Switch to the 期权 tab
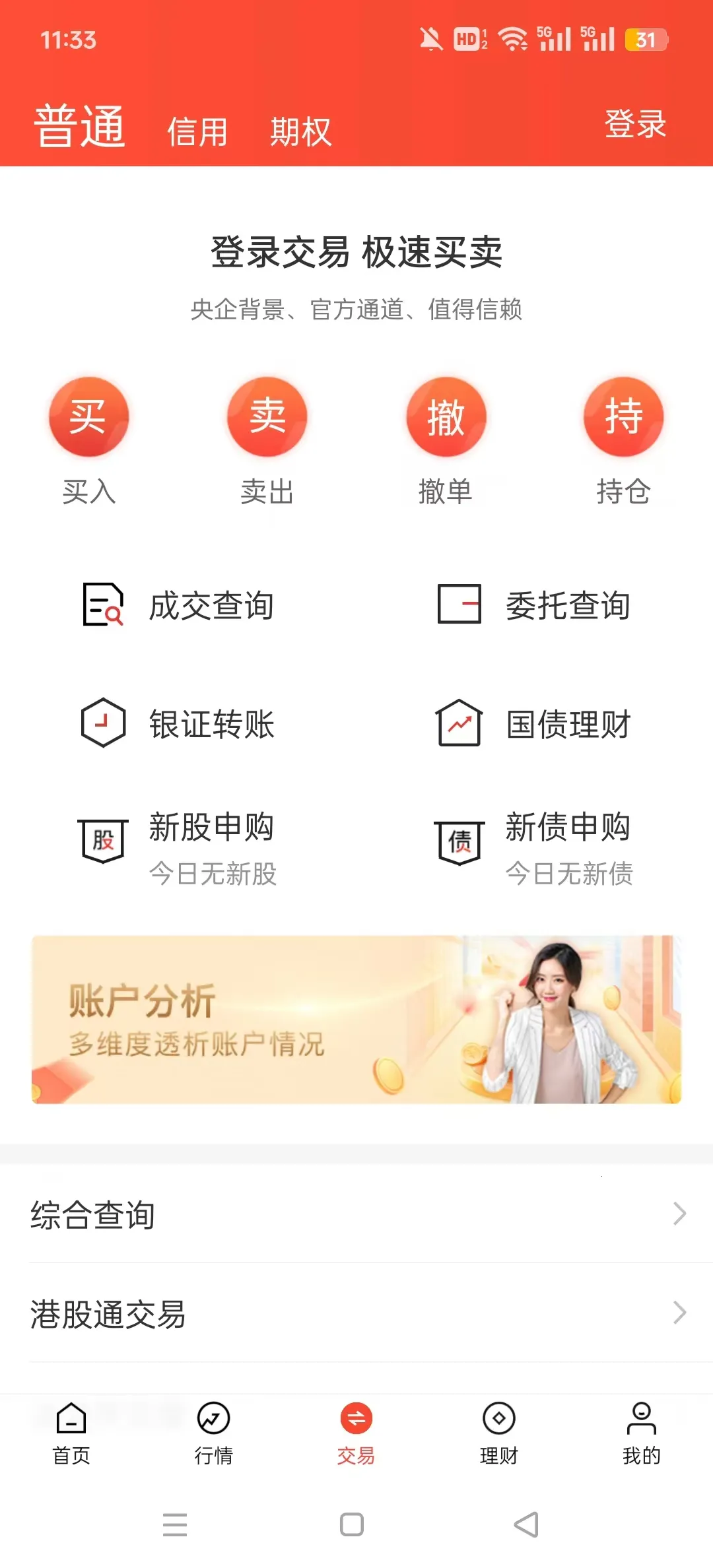Screen dimensions: 713x1568 pyautogui.click(x=300, y=130)
